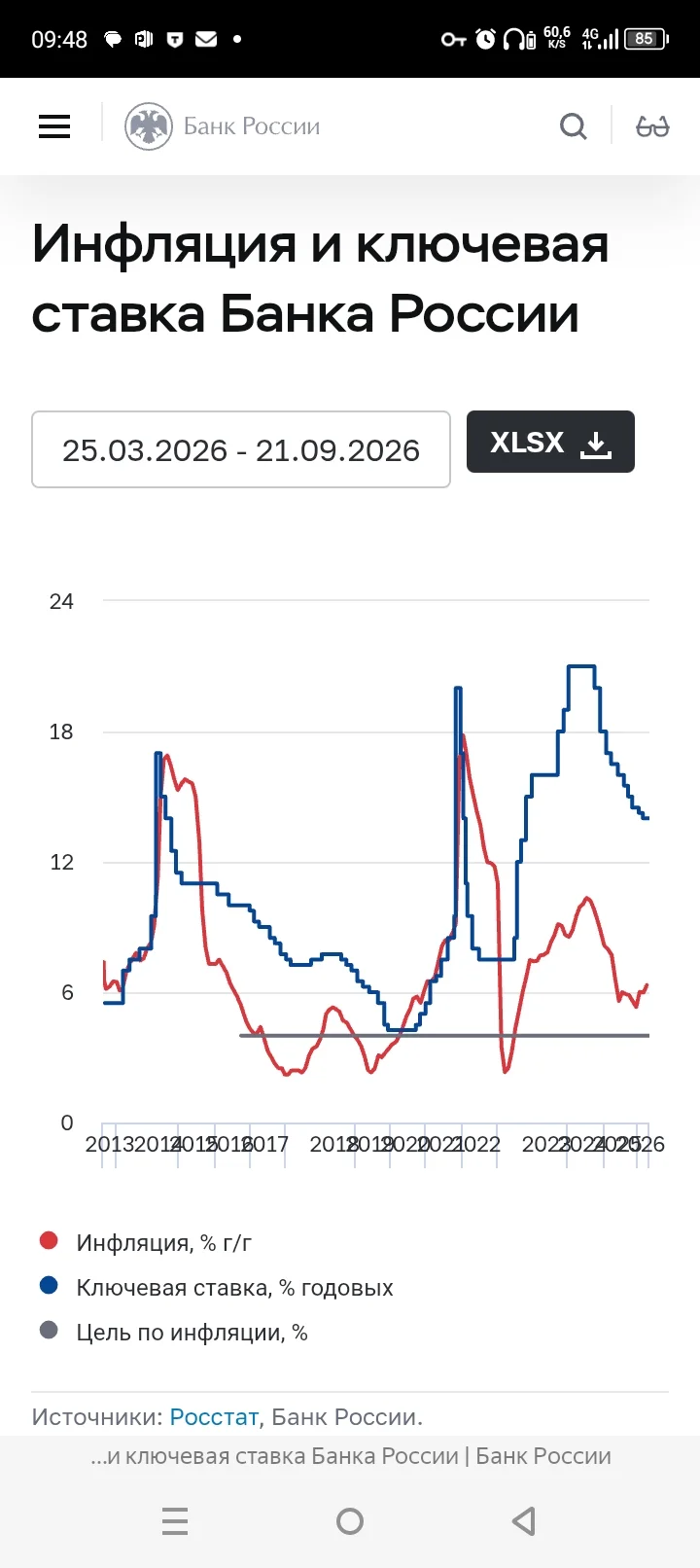
Task: Open the hamburger menu
Action: pos(54,126)
